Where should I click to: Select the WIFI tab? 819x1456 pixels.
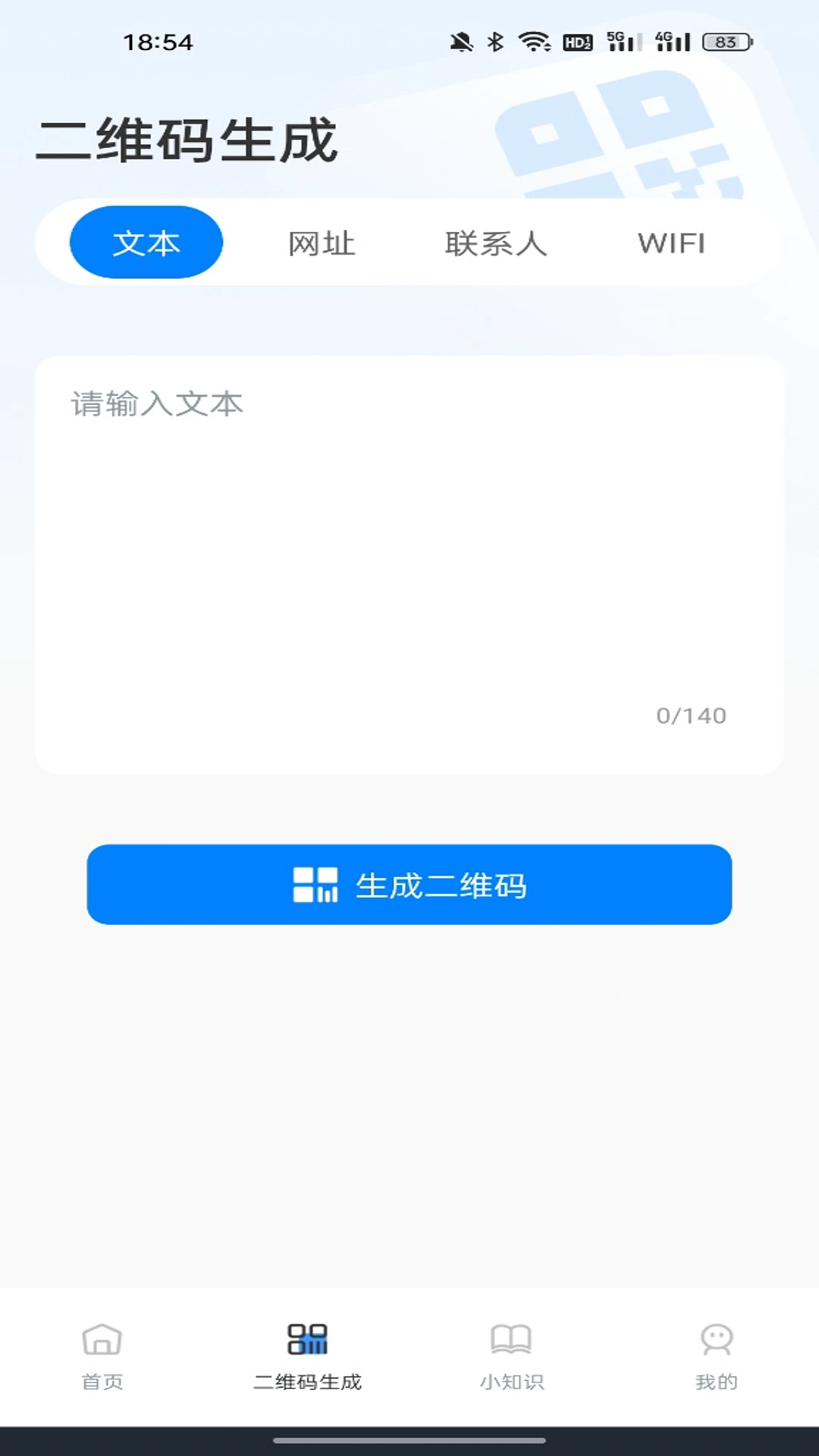click(x=672, y=243)
